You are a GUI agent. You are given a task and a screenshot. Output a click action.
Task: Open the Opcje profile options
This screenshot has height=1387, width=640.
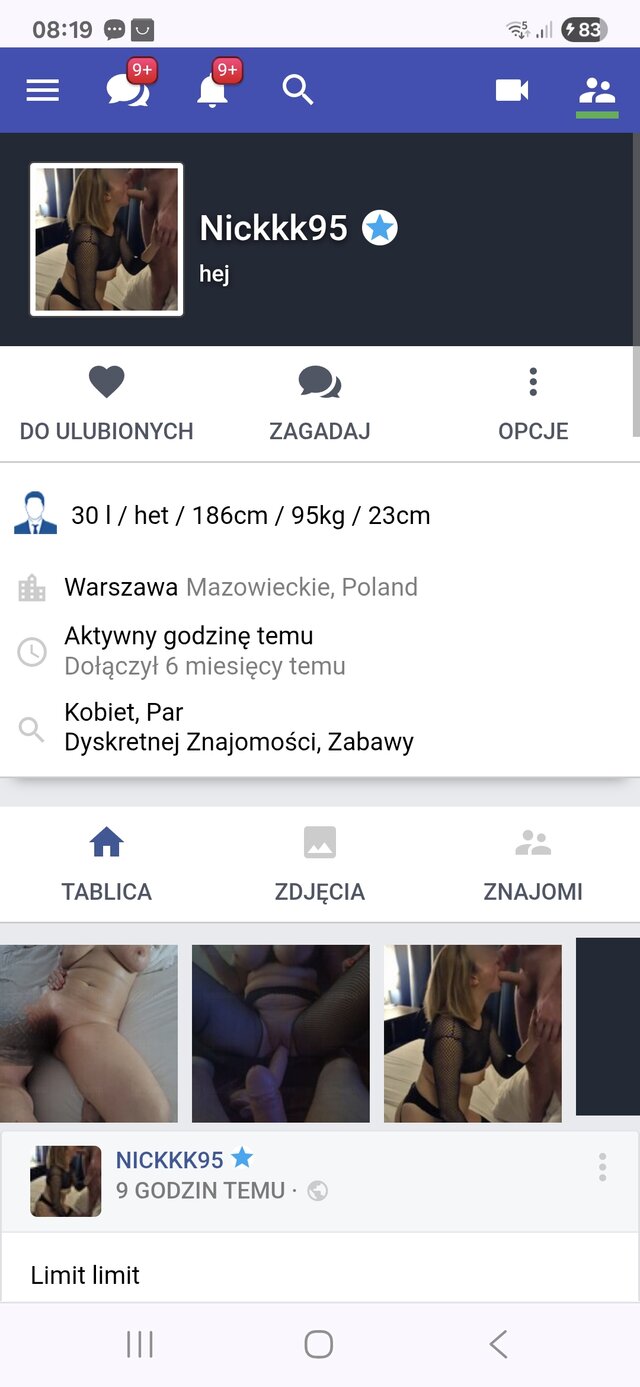coord(533,404)
